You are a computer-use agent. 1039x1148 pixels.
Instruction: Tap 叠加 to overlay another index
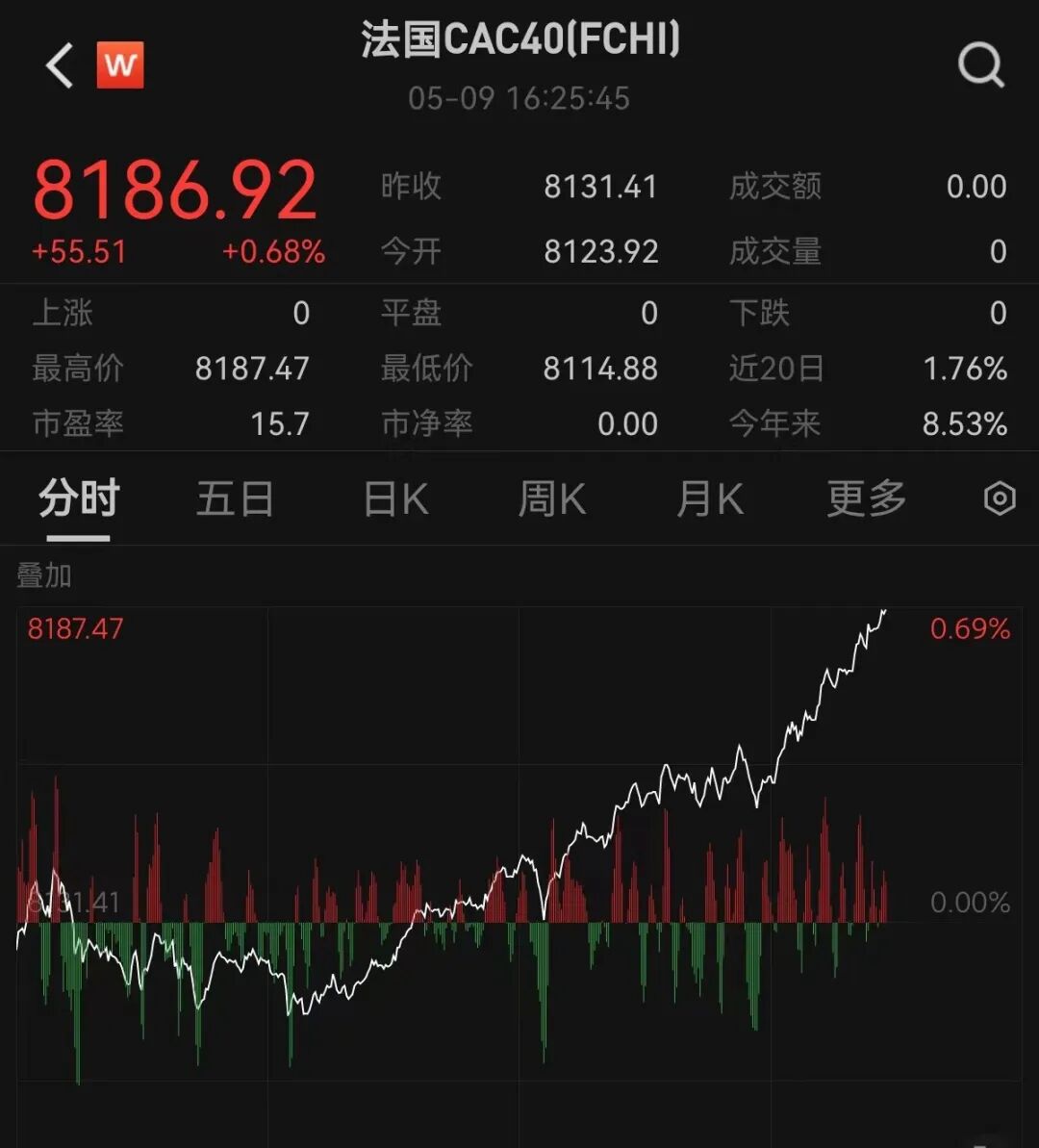pos(44,575)
